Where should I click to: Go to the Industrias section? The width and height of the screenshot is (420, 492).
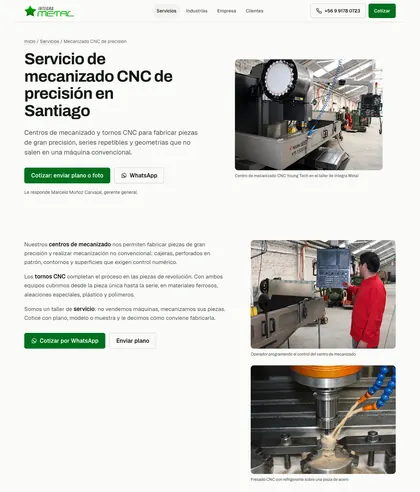tap(197, 11)
